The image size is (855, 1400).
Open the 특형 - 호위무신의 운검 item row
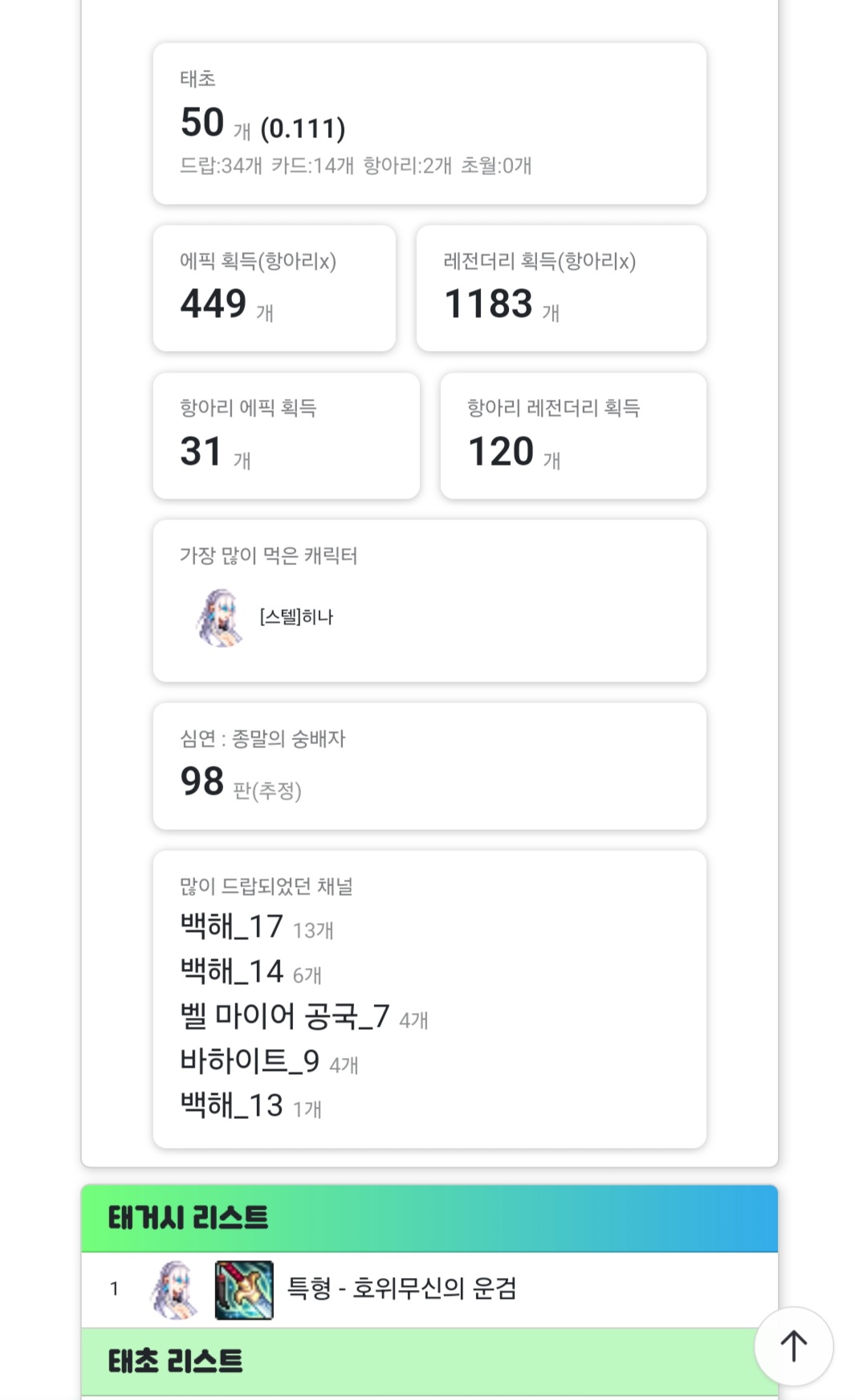coord(429,1289)
